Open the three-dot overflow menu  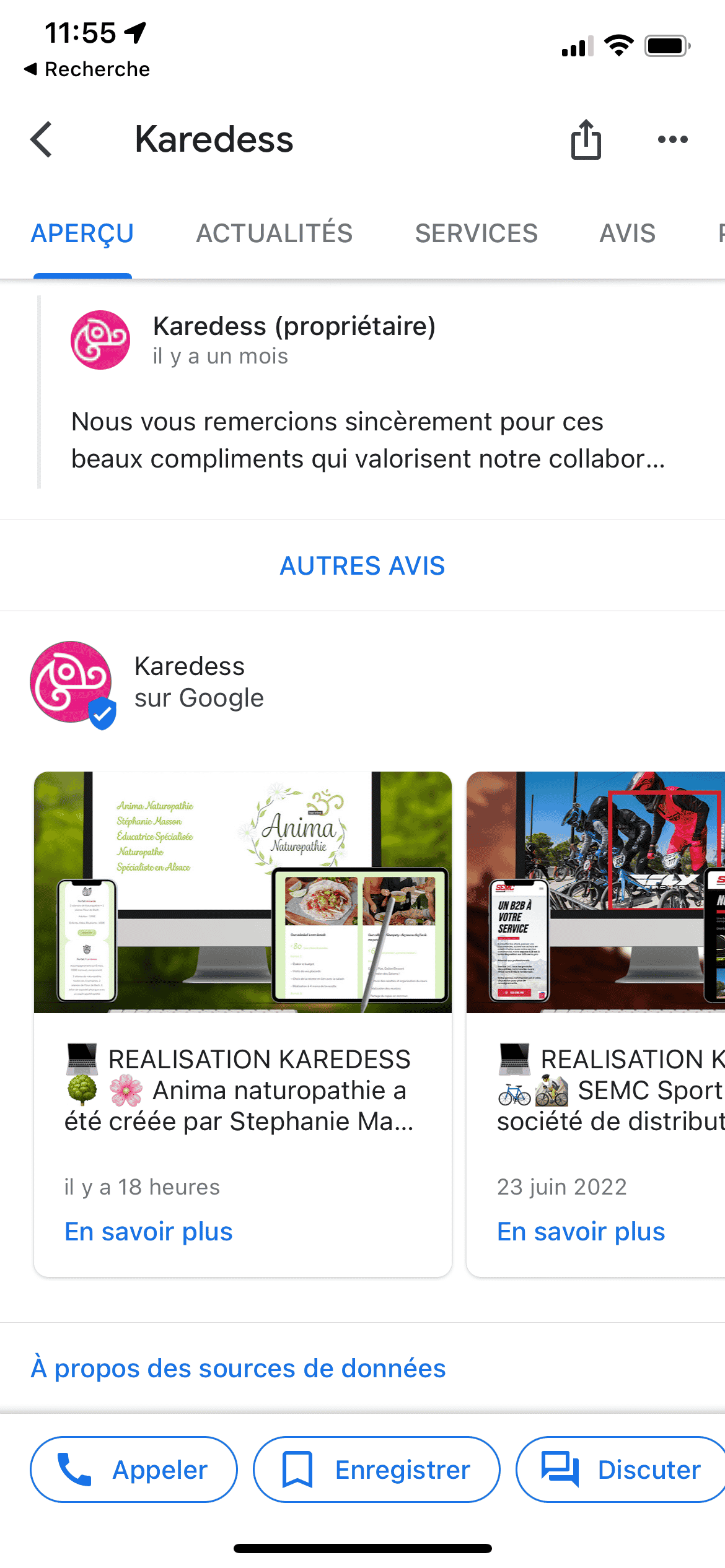(672, 139)
